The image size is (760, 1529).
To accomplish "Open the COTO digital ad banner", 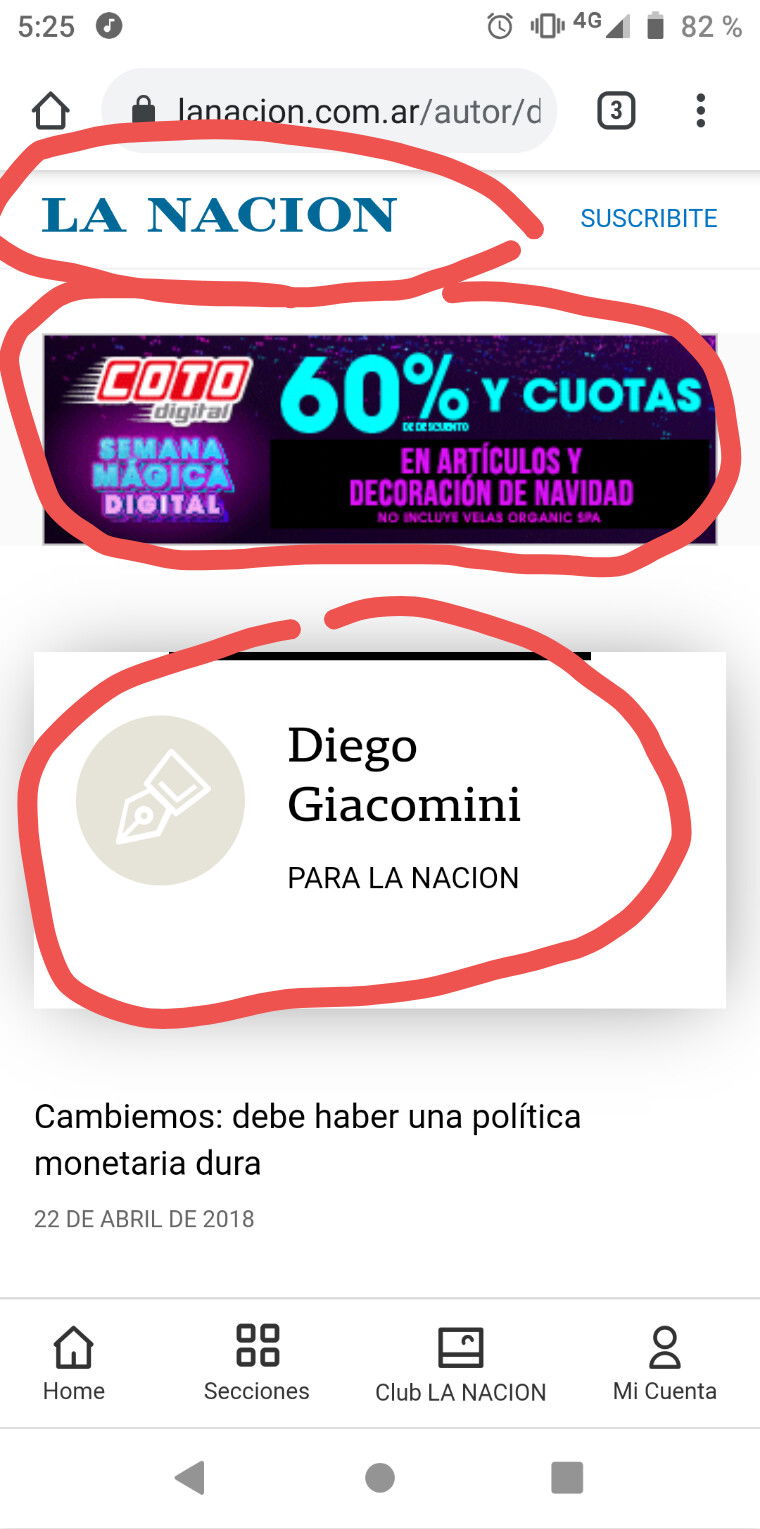I will click(380, 439).
